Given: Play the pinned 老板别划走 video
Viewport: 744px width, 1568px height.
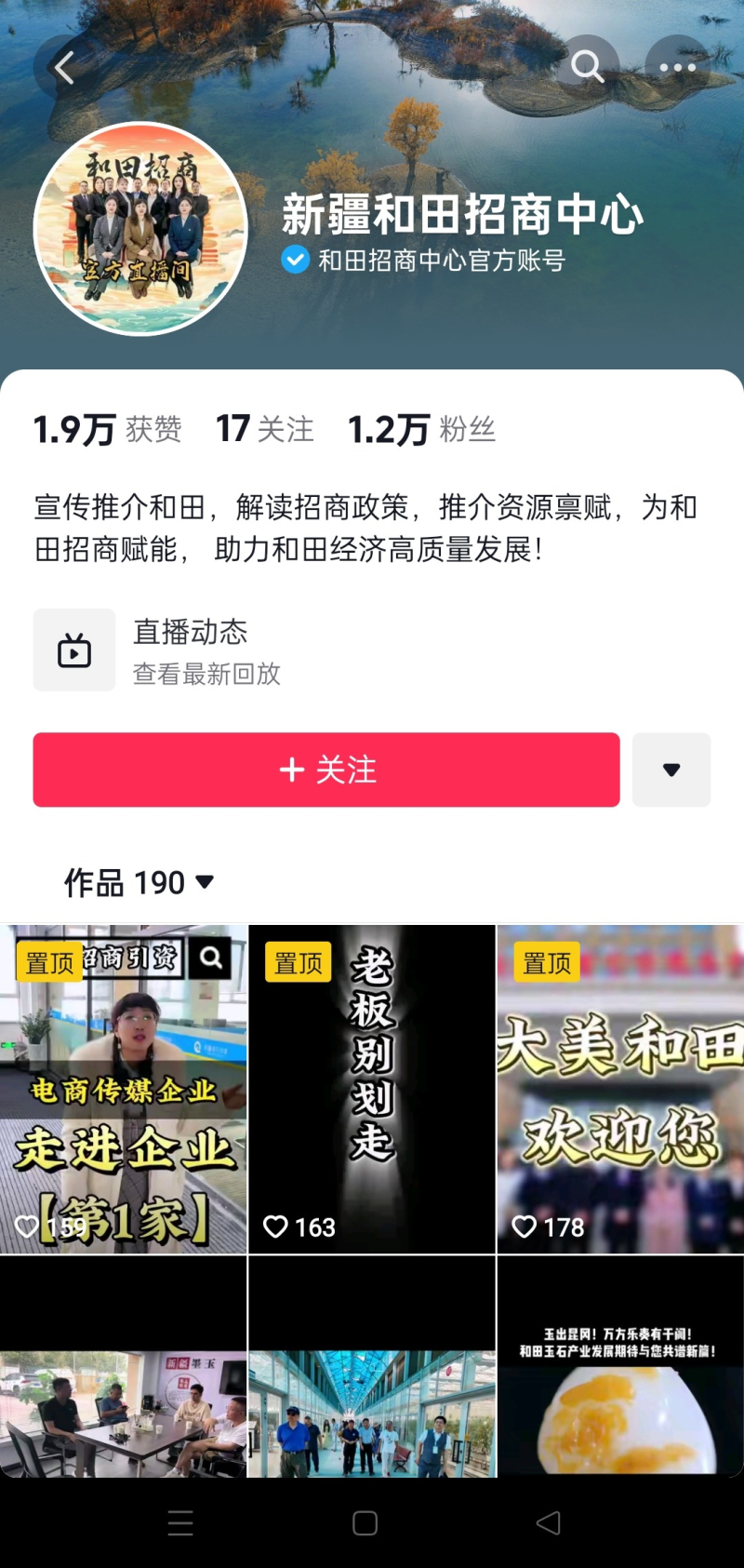Looking at the screenshot, I should (372, 1089).
